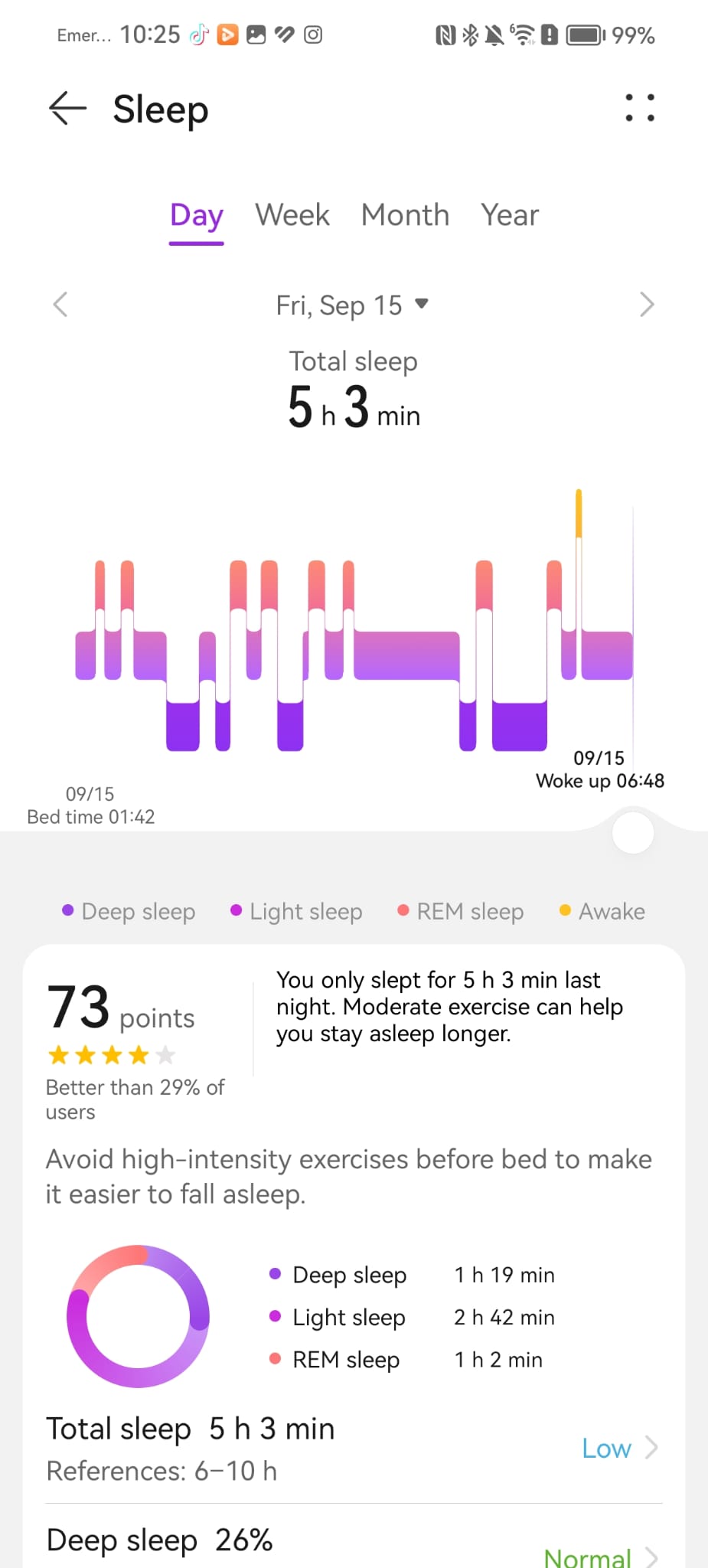The width and height of the screenshot is (708, 1568).
Task: Open the four-dot more options menu
Action: click(x=639, y=108)
